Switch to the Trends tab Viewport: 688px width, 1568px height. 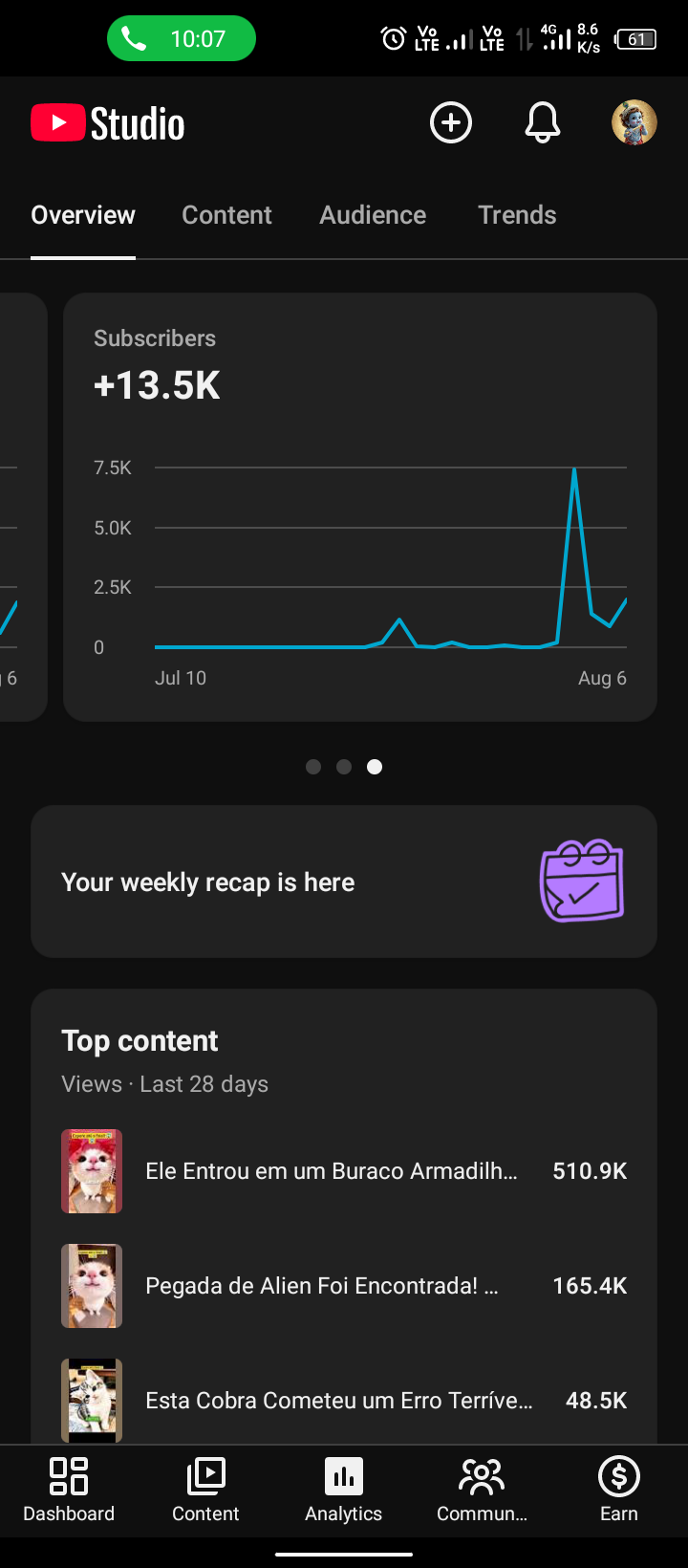(517, 215)
